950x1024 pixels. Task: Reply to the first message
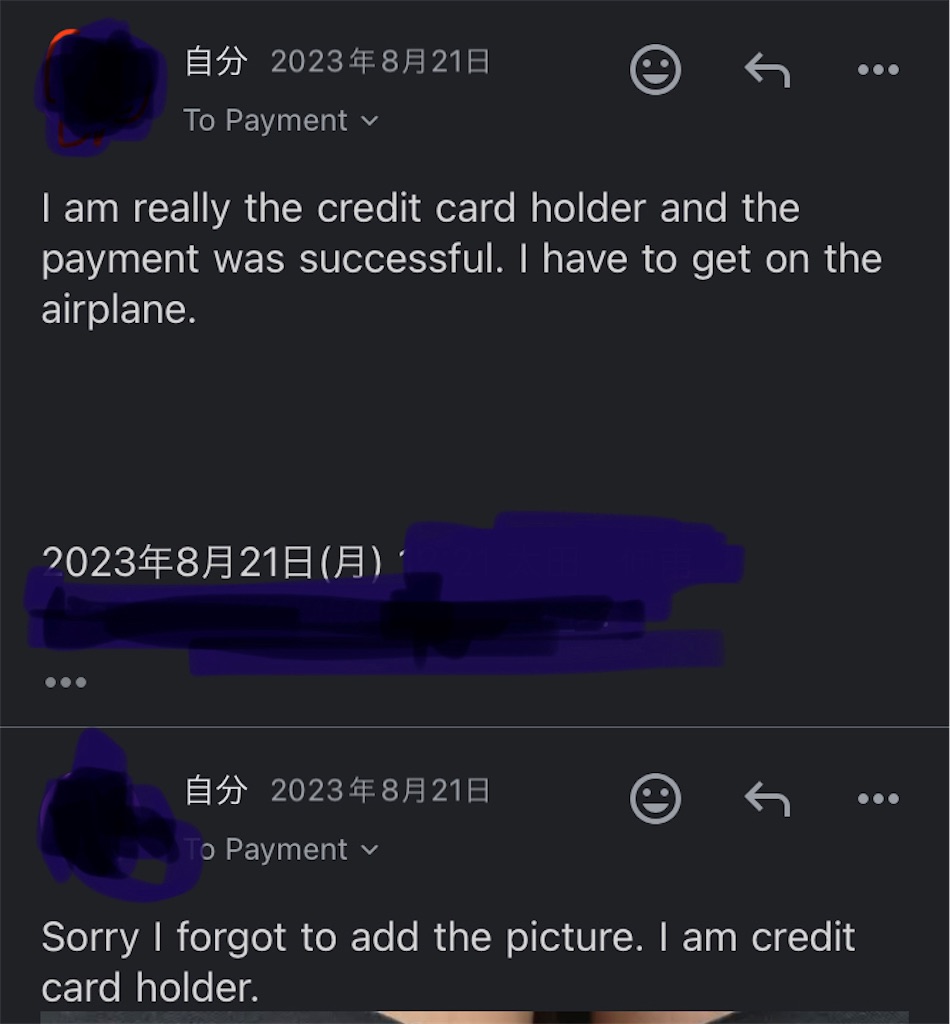pos(767,70)
